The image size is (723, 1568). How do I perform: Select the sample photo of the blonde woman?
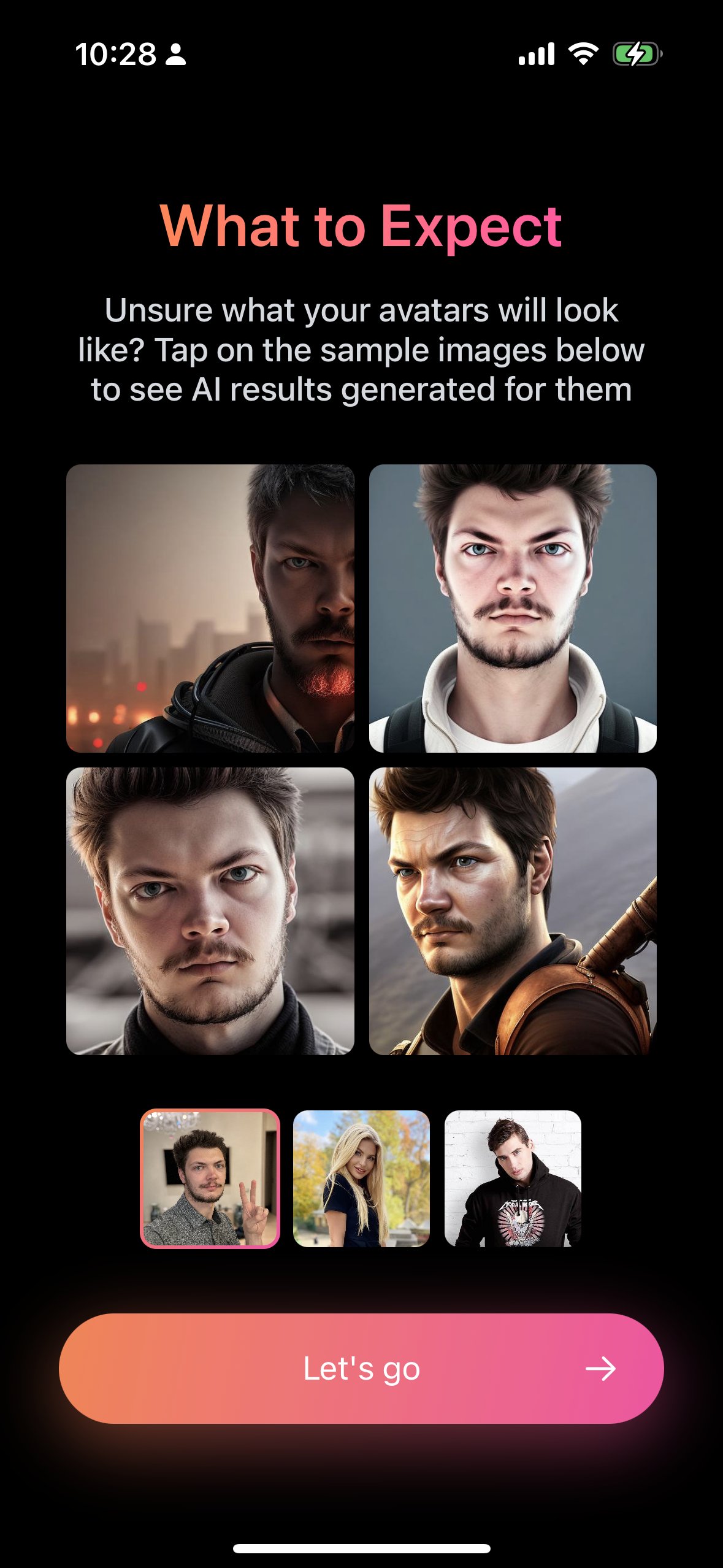(x=361, y=1178)
